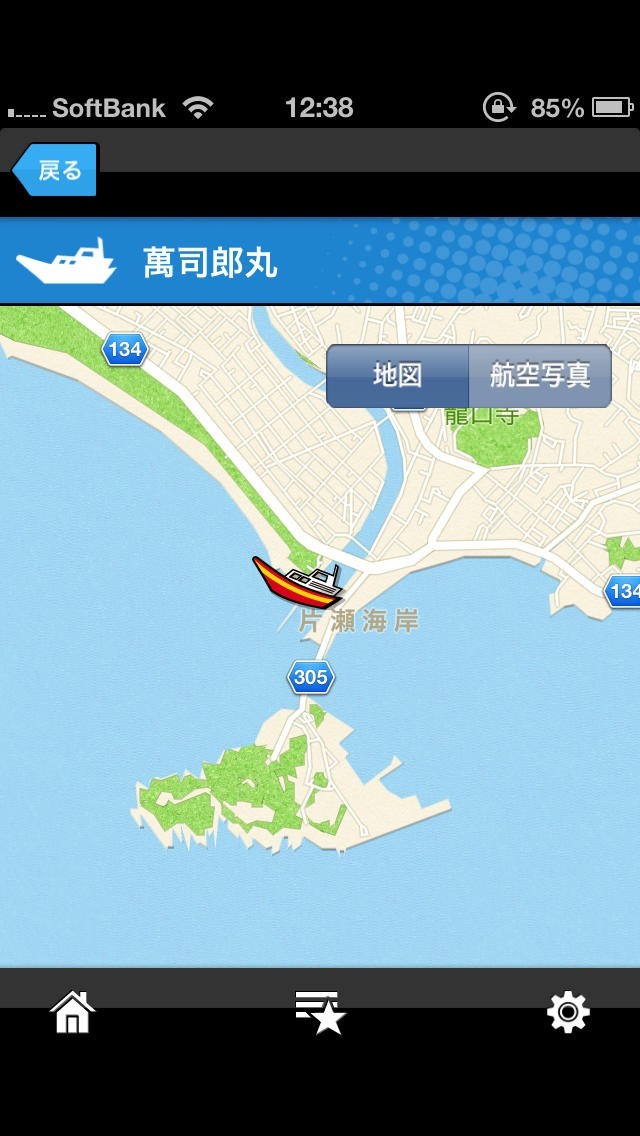Viewport: 640px width, 1136px height.
Task: Tap the boat marker on the map
Action: [x=299, y=582]
